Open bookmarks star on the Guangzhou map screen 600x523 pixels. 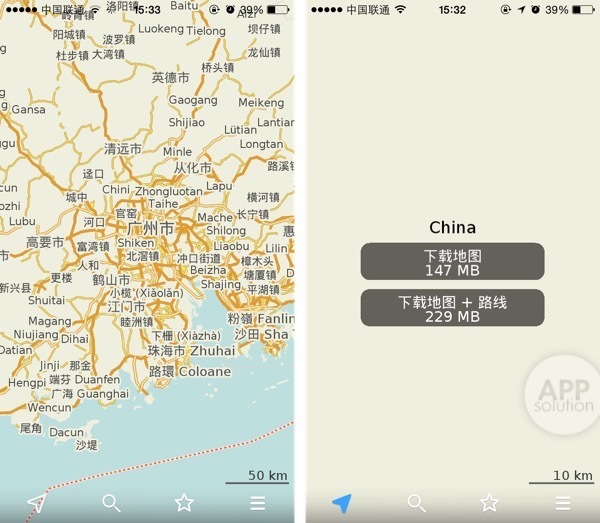tap(184, 503)
